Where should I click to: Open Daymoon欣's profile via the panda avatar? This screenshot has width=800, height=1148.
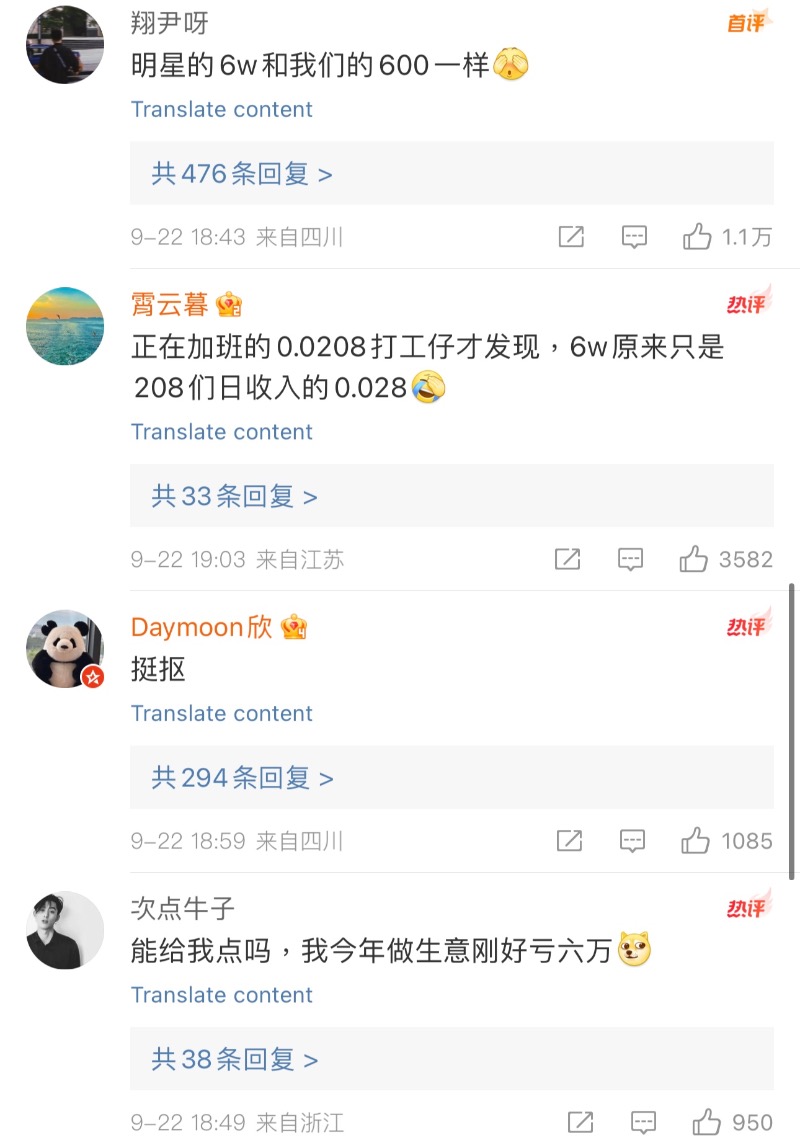[x=65, y=649]
